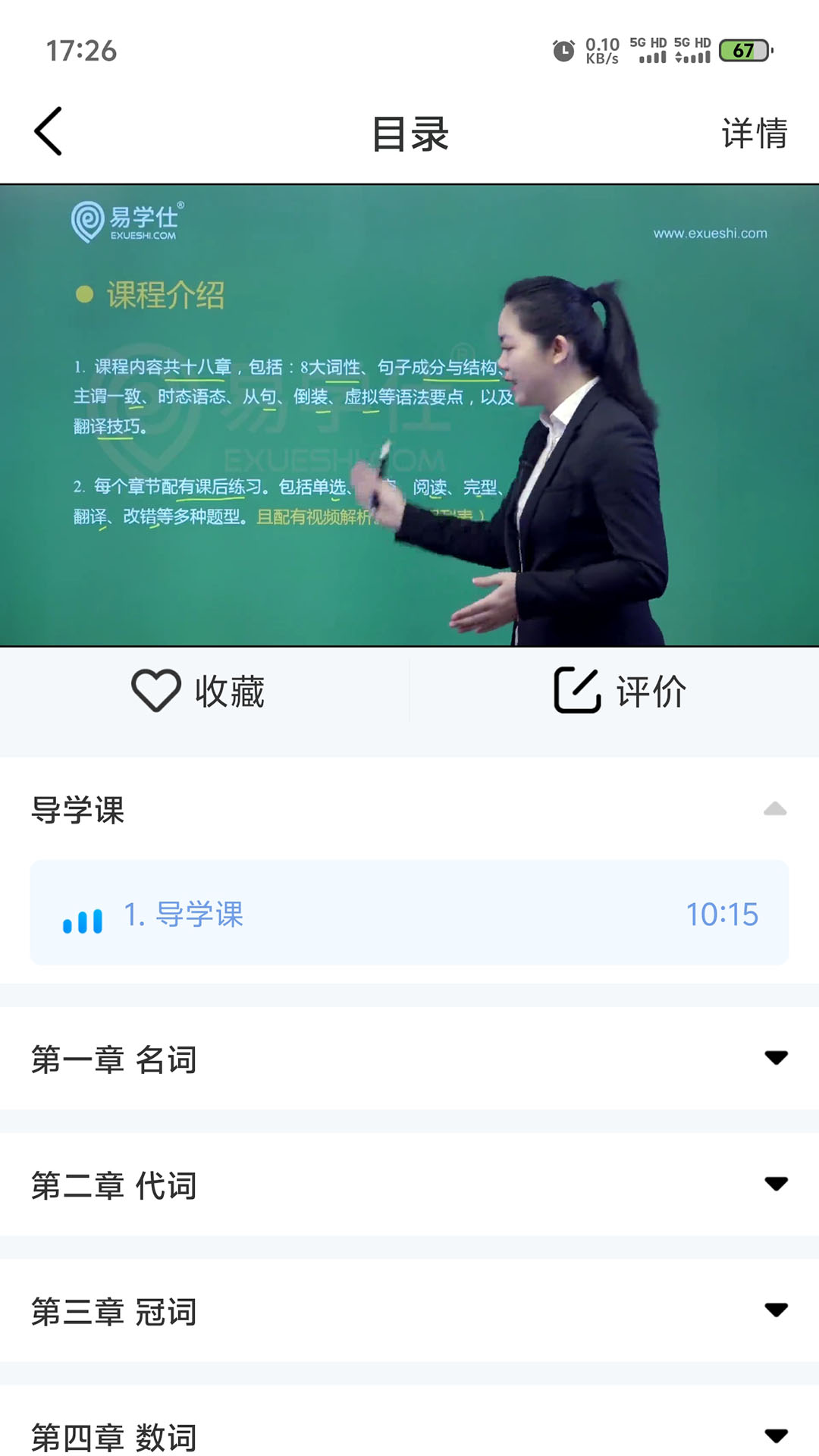Expand 第三章 冠词 chapter

[409, 1310]
